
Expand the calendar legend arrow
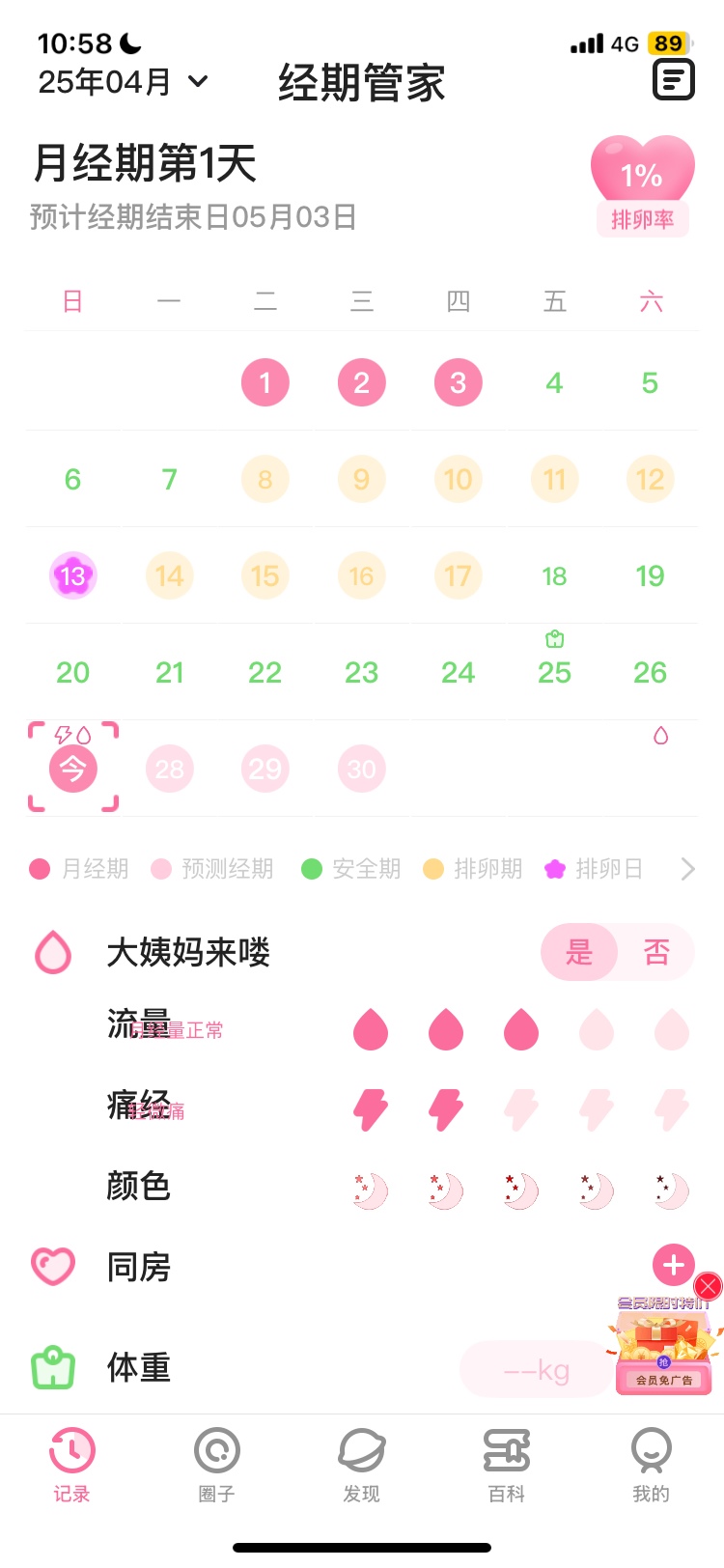click(687, 869)
